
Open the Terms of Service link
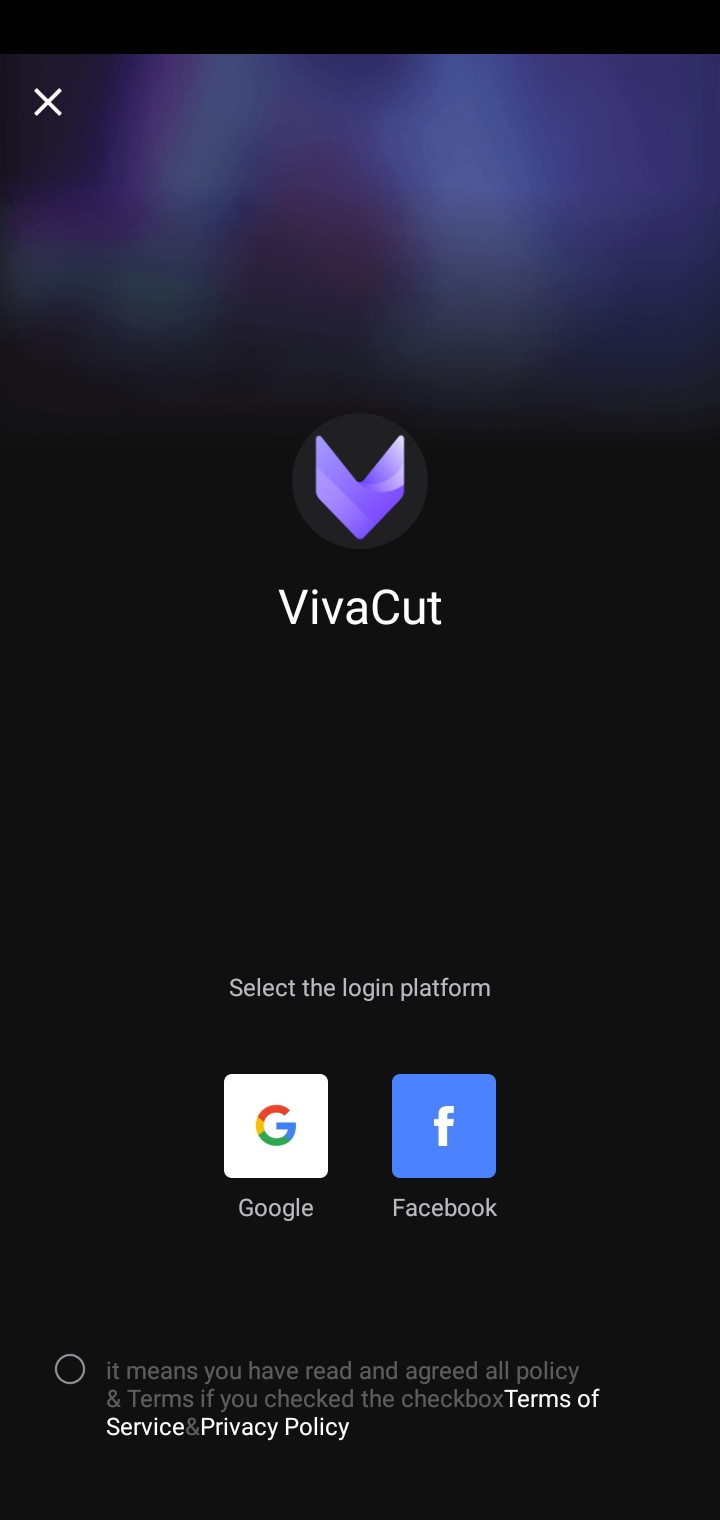click(x=551, y=1399)
